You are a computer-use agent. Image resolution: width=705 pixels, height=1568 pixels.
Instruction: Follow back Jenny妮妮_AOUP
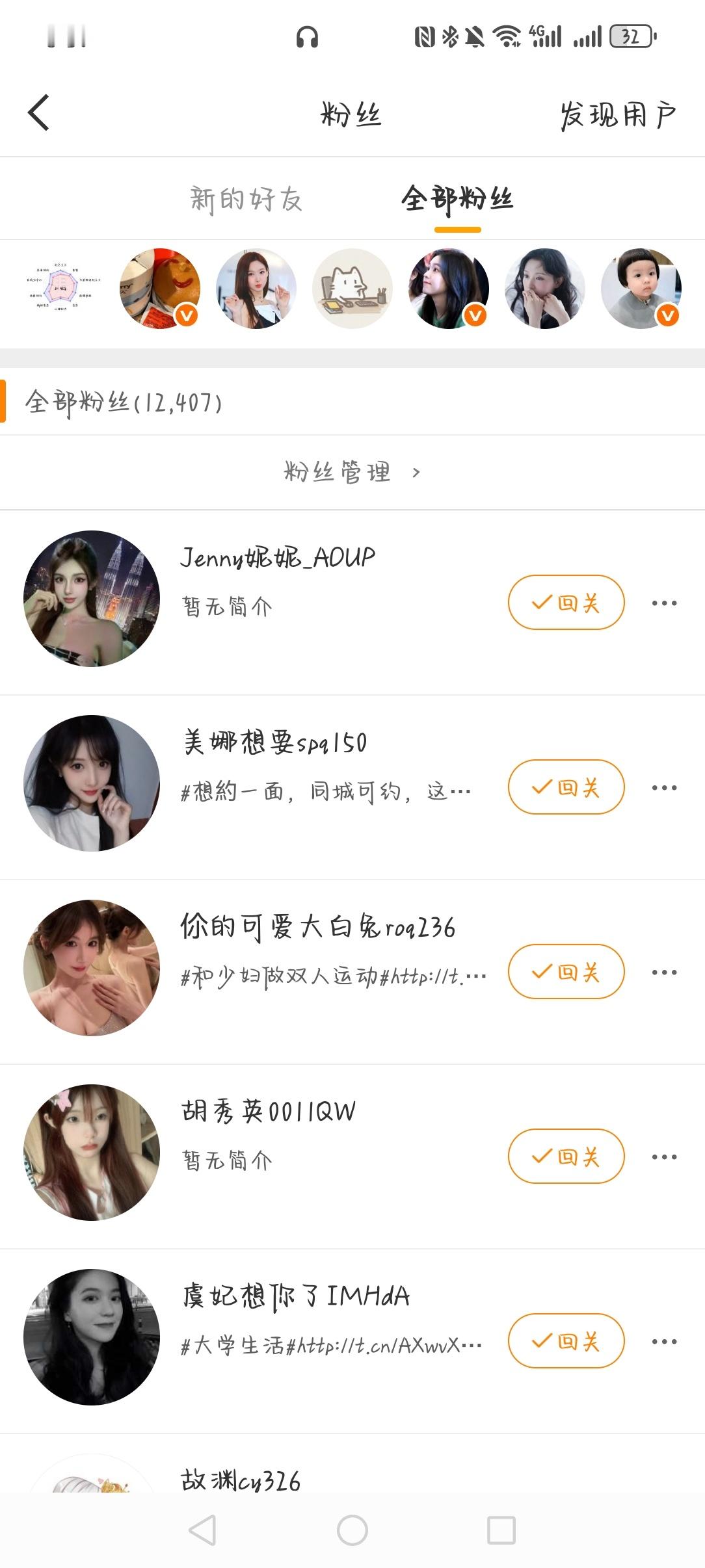(x=566, y=603)
